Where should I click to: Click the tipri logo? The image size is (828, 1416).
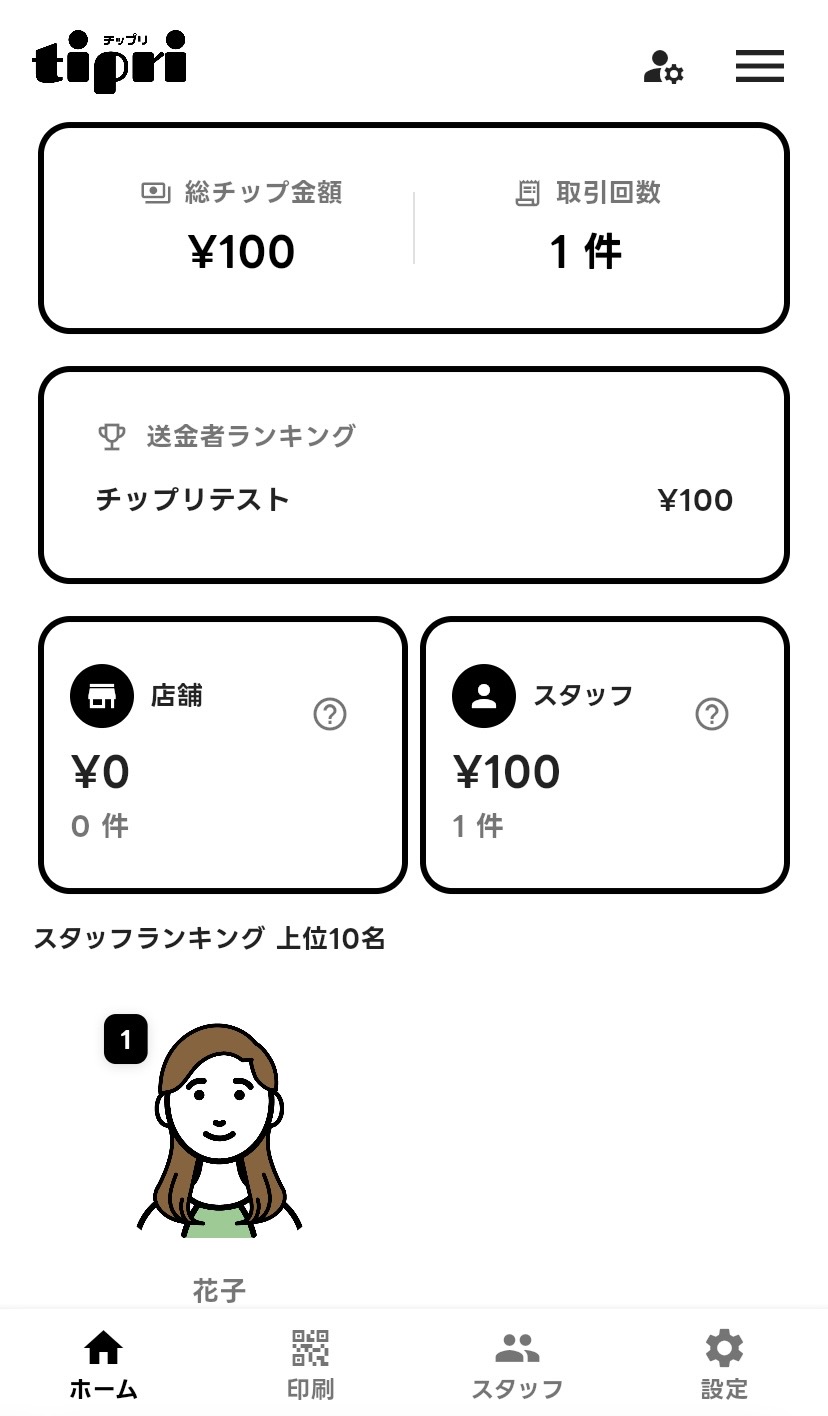[110, 62]
